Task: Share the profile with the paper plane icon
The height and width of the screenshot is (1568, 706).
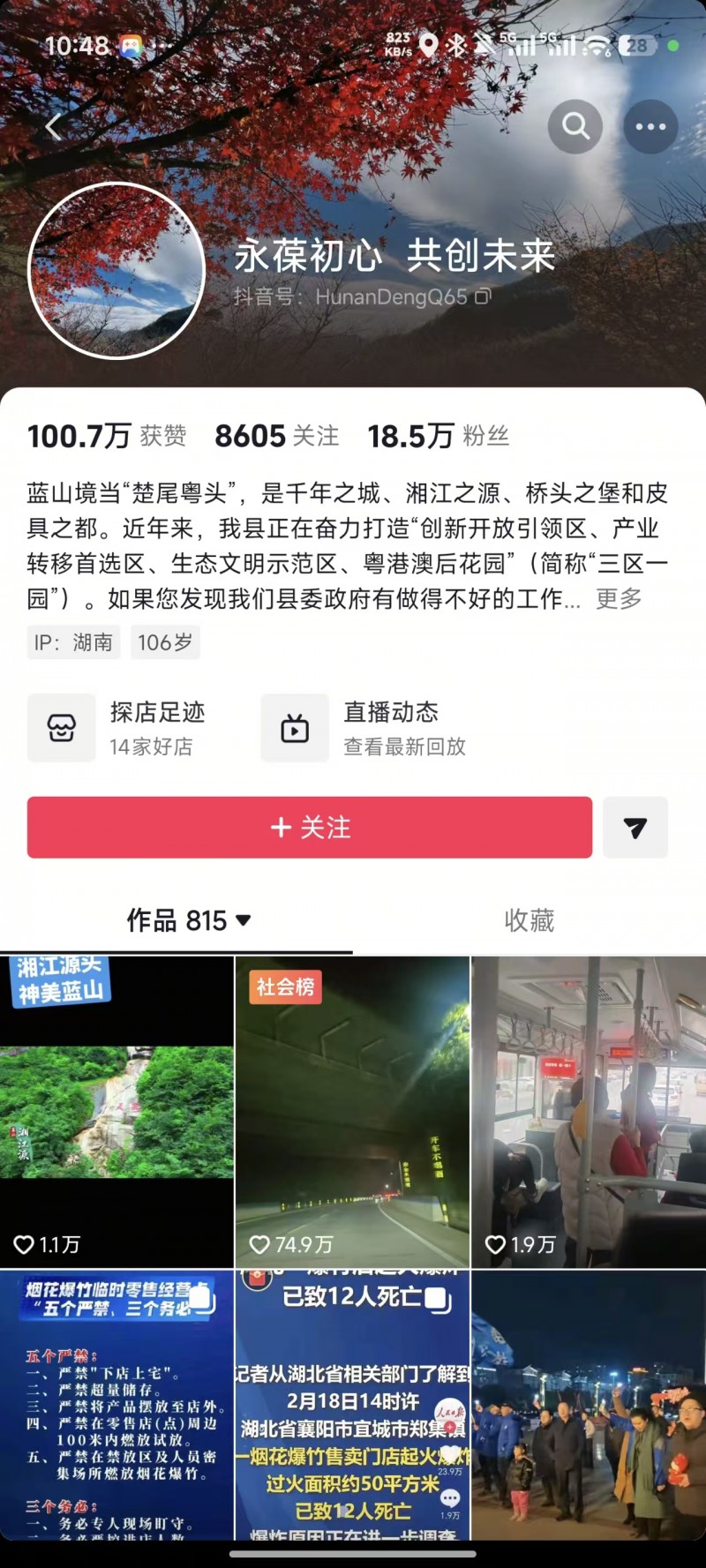Action: (x=635, y=828)
